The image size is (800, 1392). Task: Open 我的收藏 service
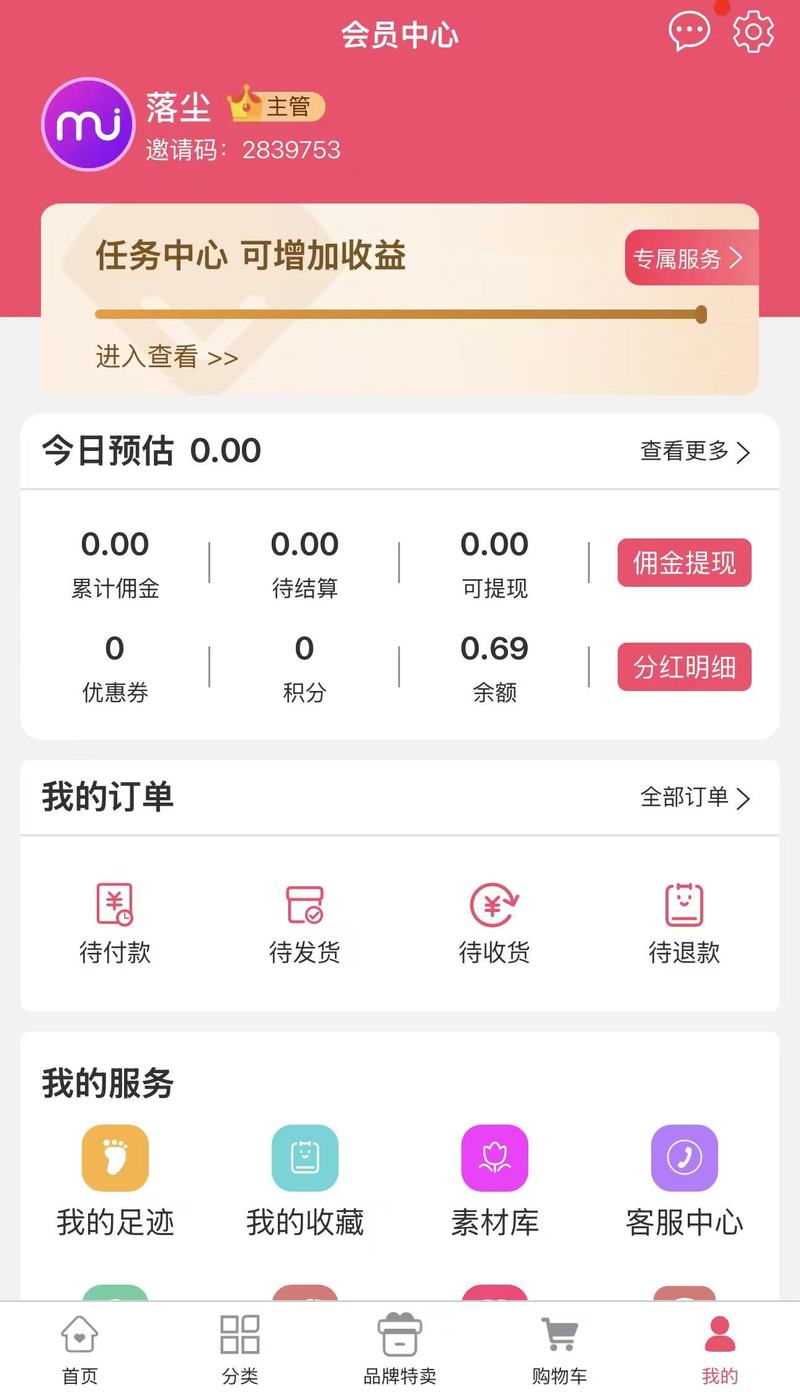(305, 1180)
